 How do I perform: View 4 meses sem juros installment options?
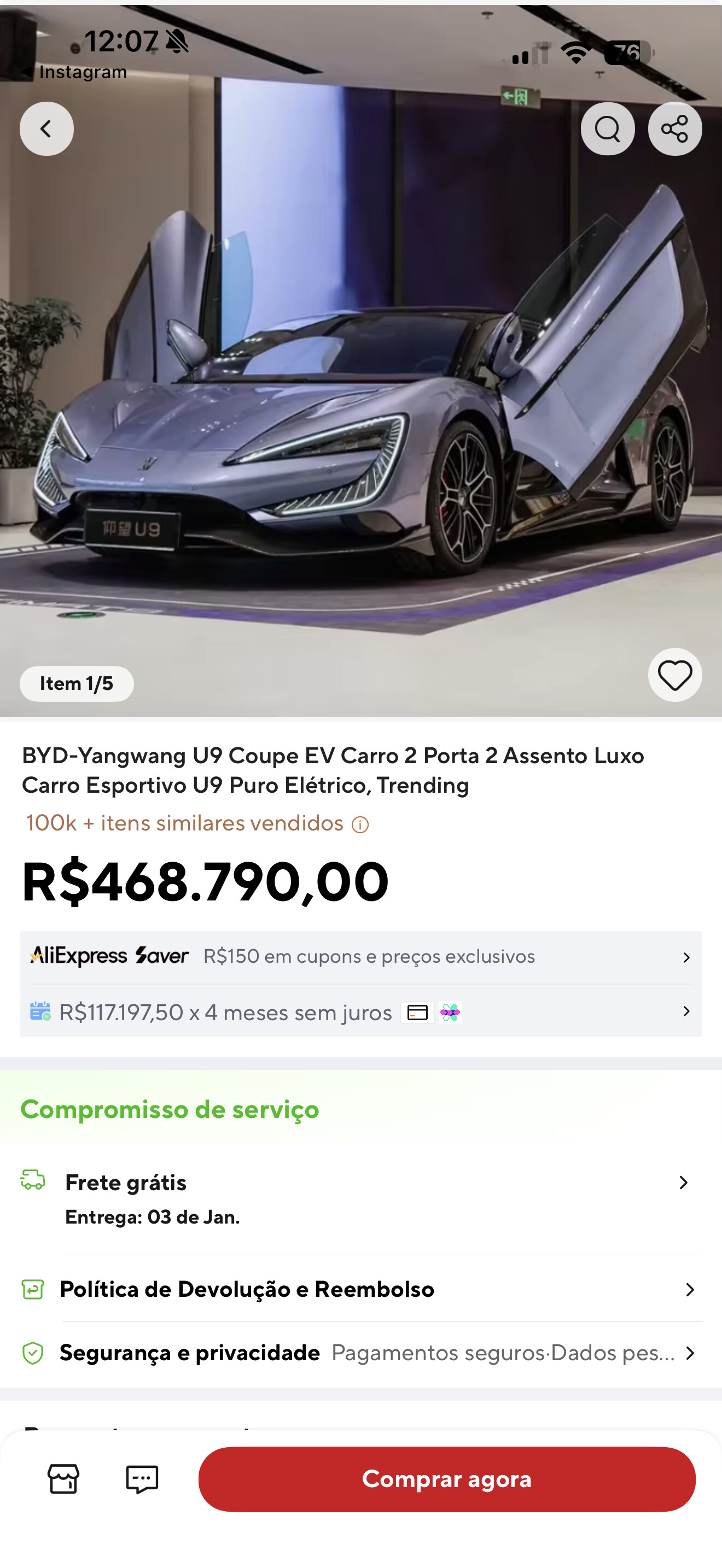tap(360, 1011)
